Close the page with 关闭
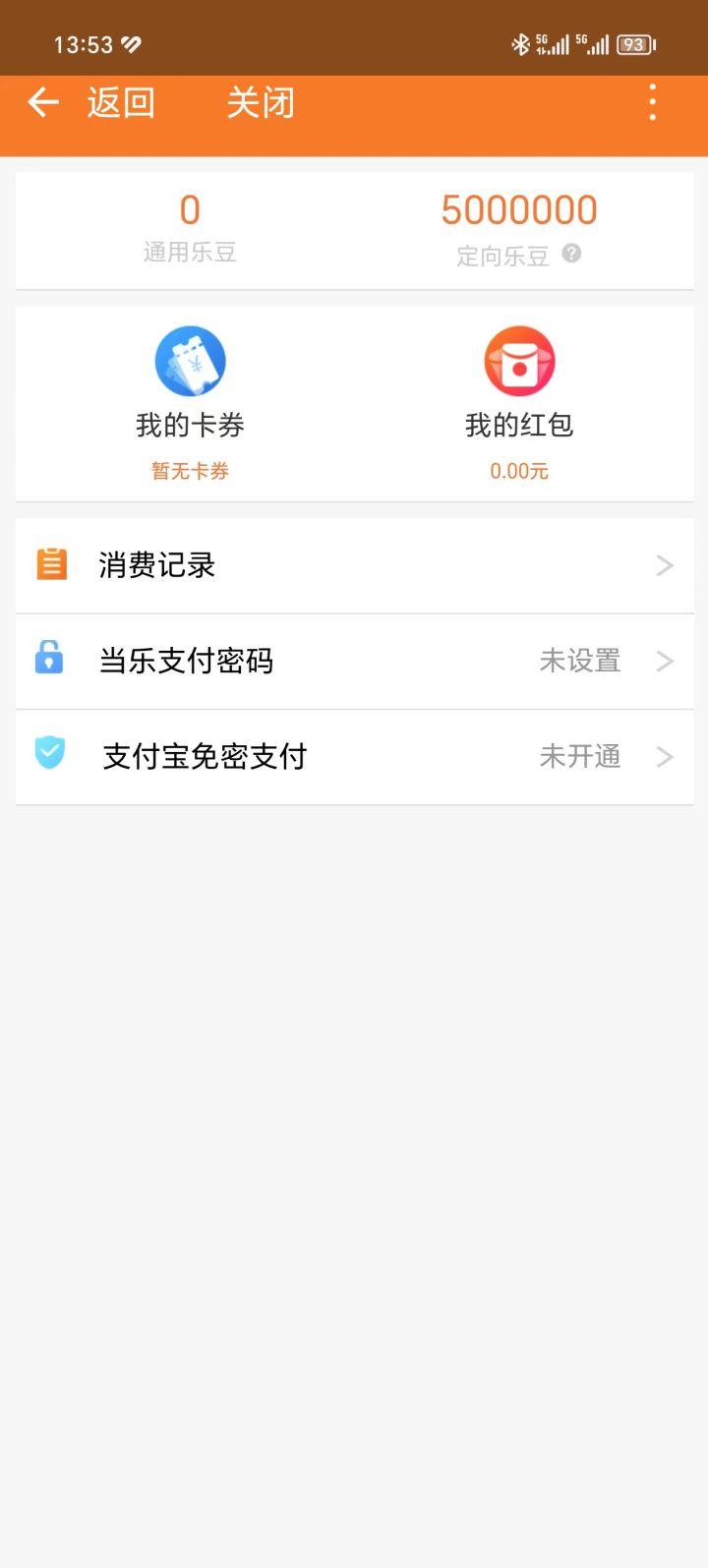This screenshot has width=708, height=1568. coord(260,102)
